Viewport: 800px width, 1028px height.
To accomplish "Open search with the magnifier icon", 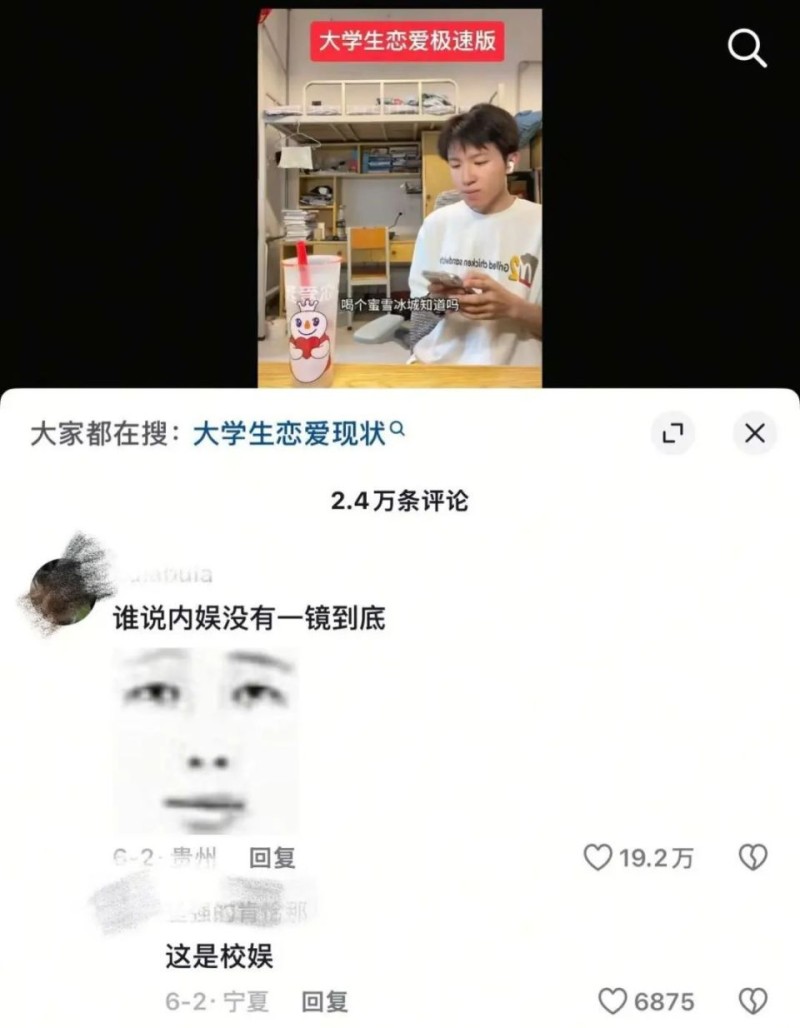I will (x=747, y=47).
